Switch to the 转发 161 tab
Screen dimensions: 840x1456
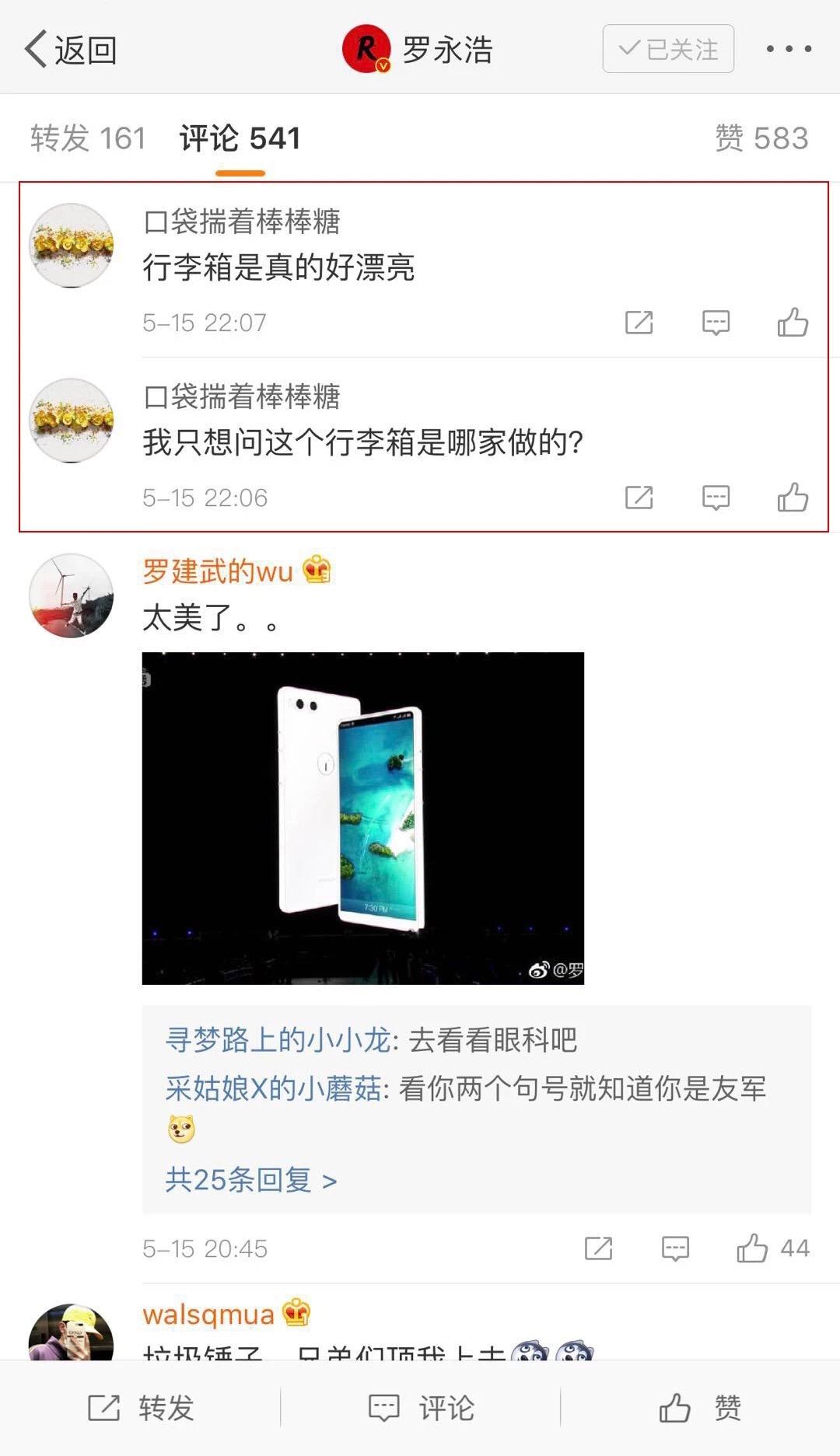pos(88,138)
